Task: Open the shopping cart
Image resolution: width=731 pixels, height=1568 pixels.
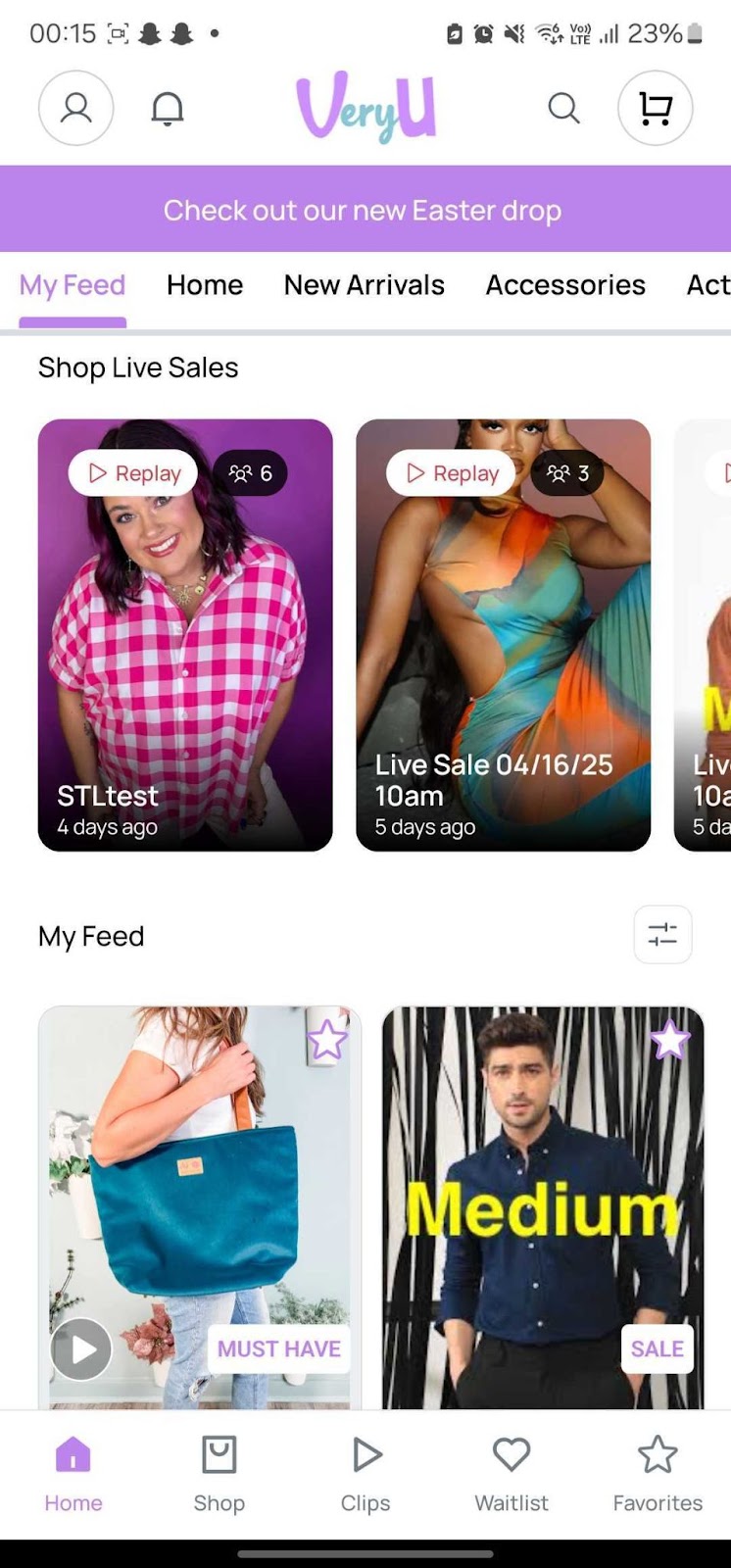Action: 655,108
